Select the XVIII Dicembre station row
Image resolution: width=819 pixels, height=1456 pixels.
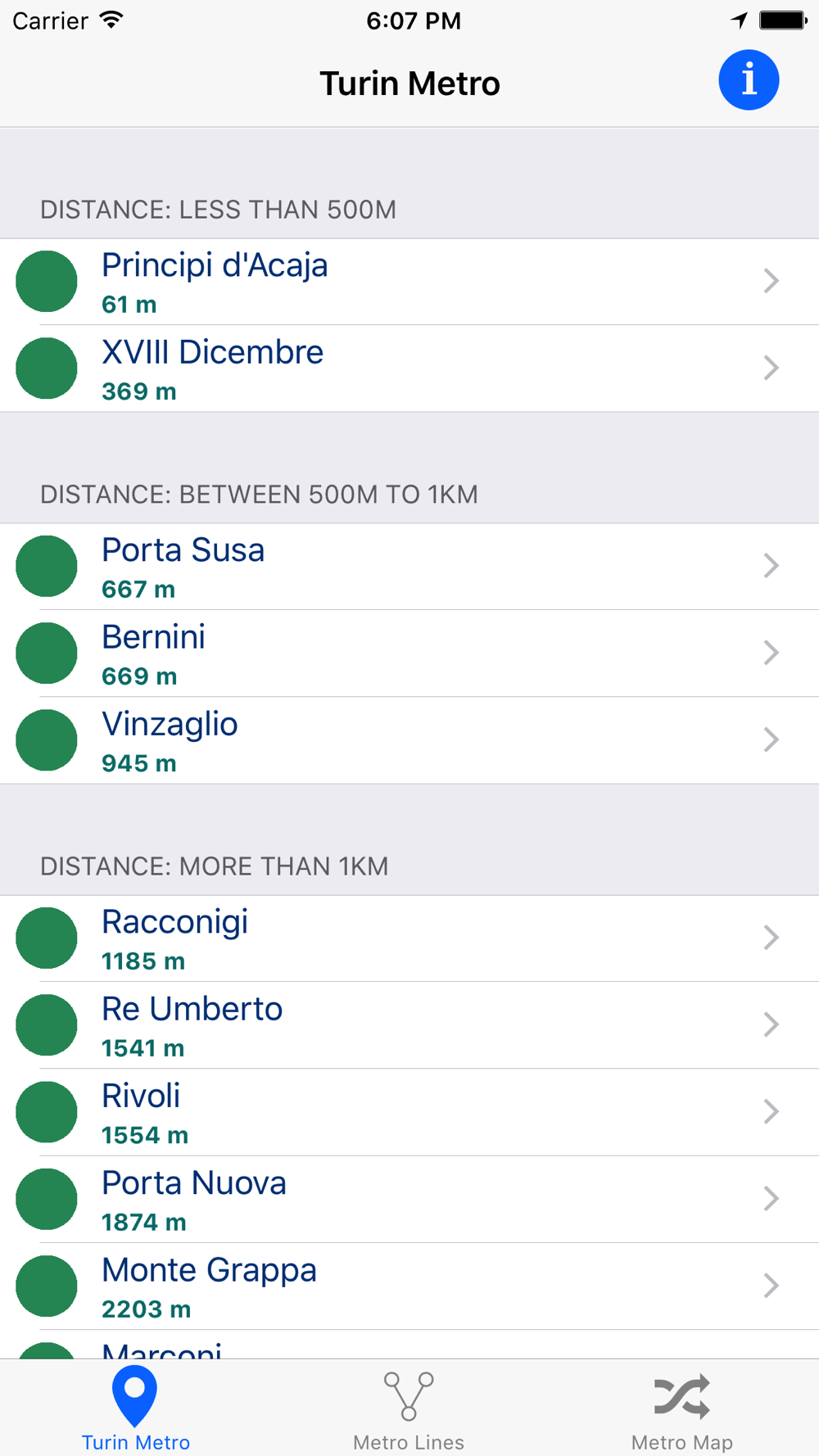(x=409, y=369)
